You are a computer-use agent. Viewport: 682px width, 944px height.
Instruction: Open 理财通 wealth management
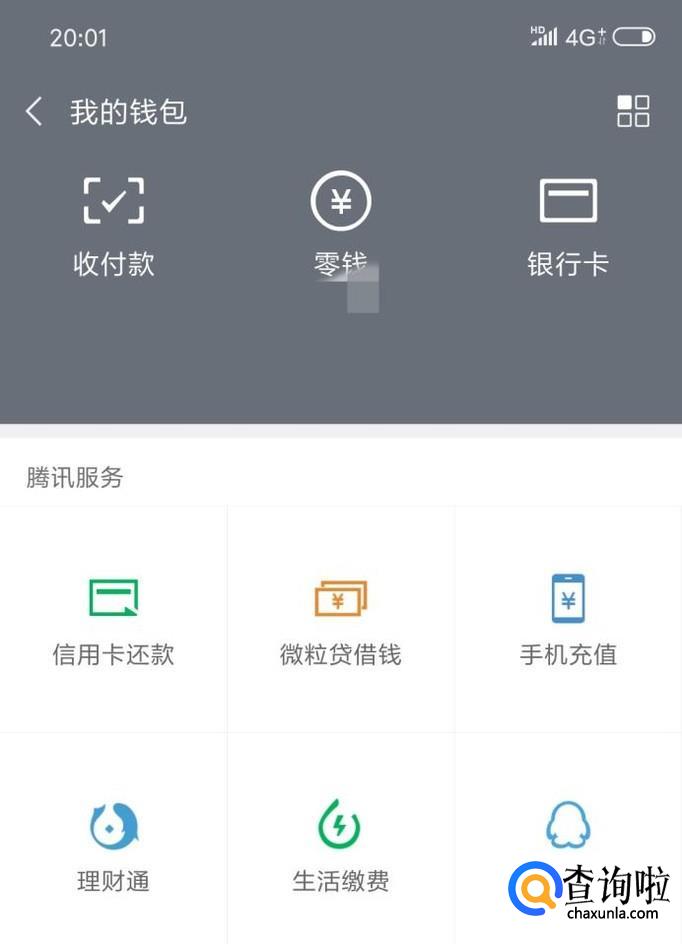point(113,846)
